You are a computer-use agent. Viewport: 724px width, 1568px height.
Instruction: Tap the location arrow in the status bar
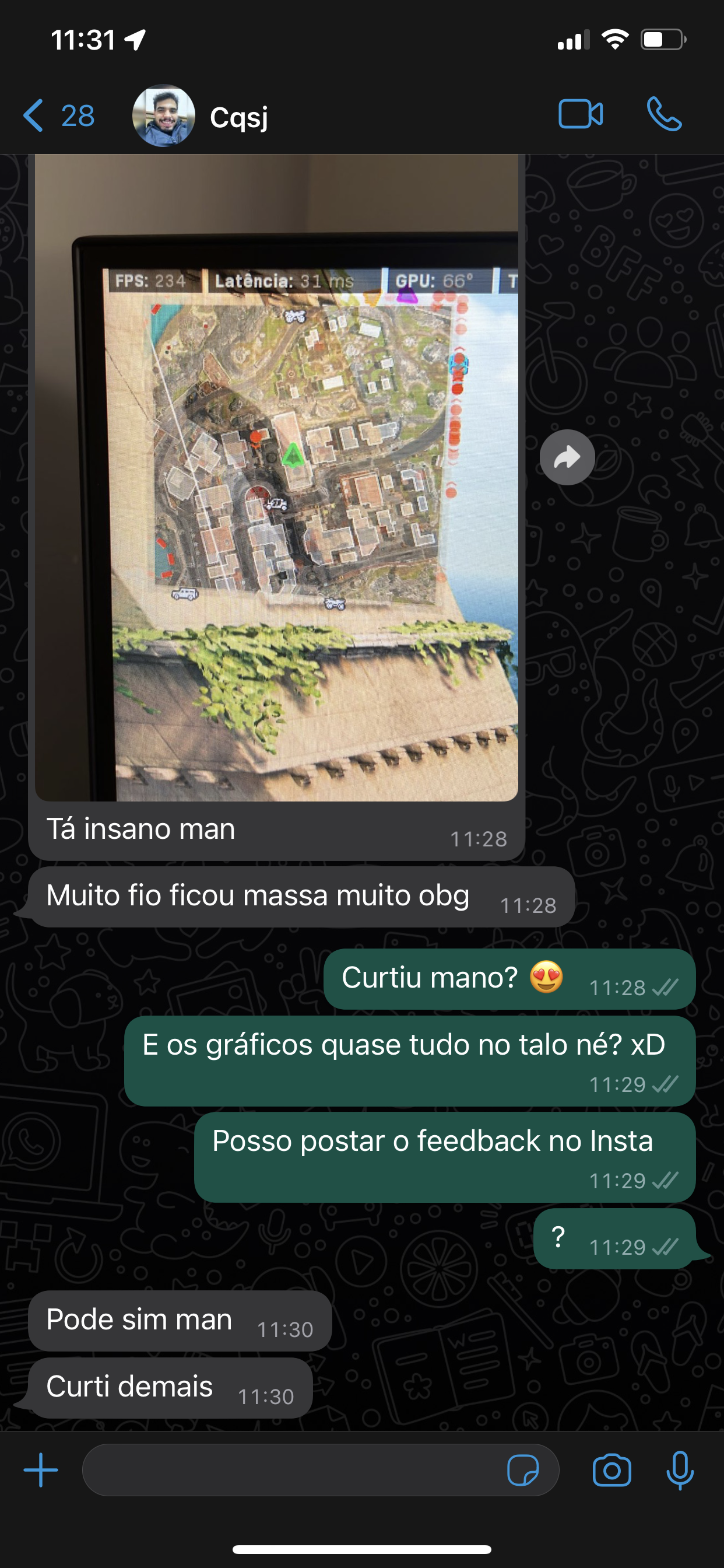(135, 40)
